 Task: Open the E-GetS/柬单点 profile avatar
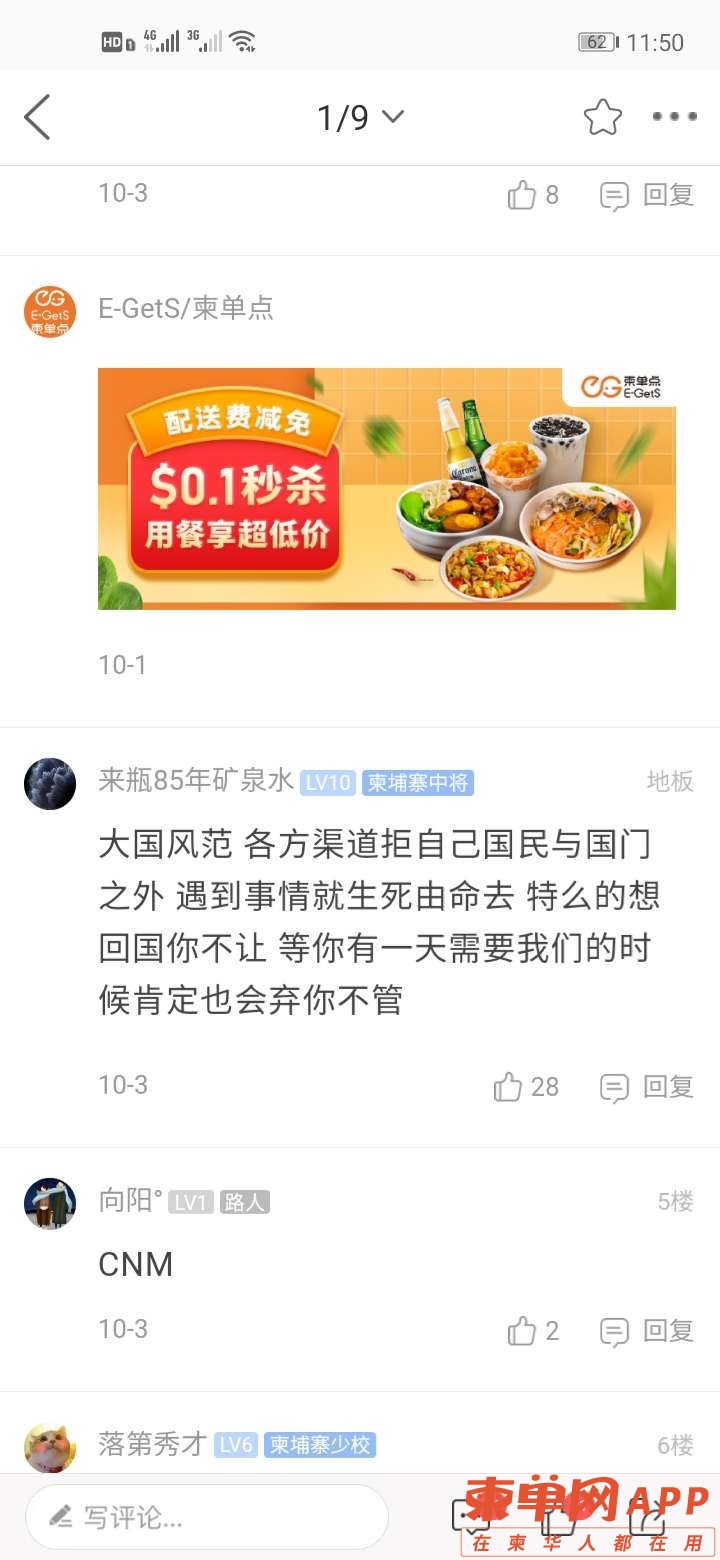click(50, 311)
